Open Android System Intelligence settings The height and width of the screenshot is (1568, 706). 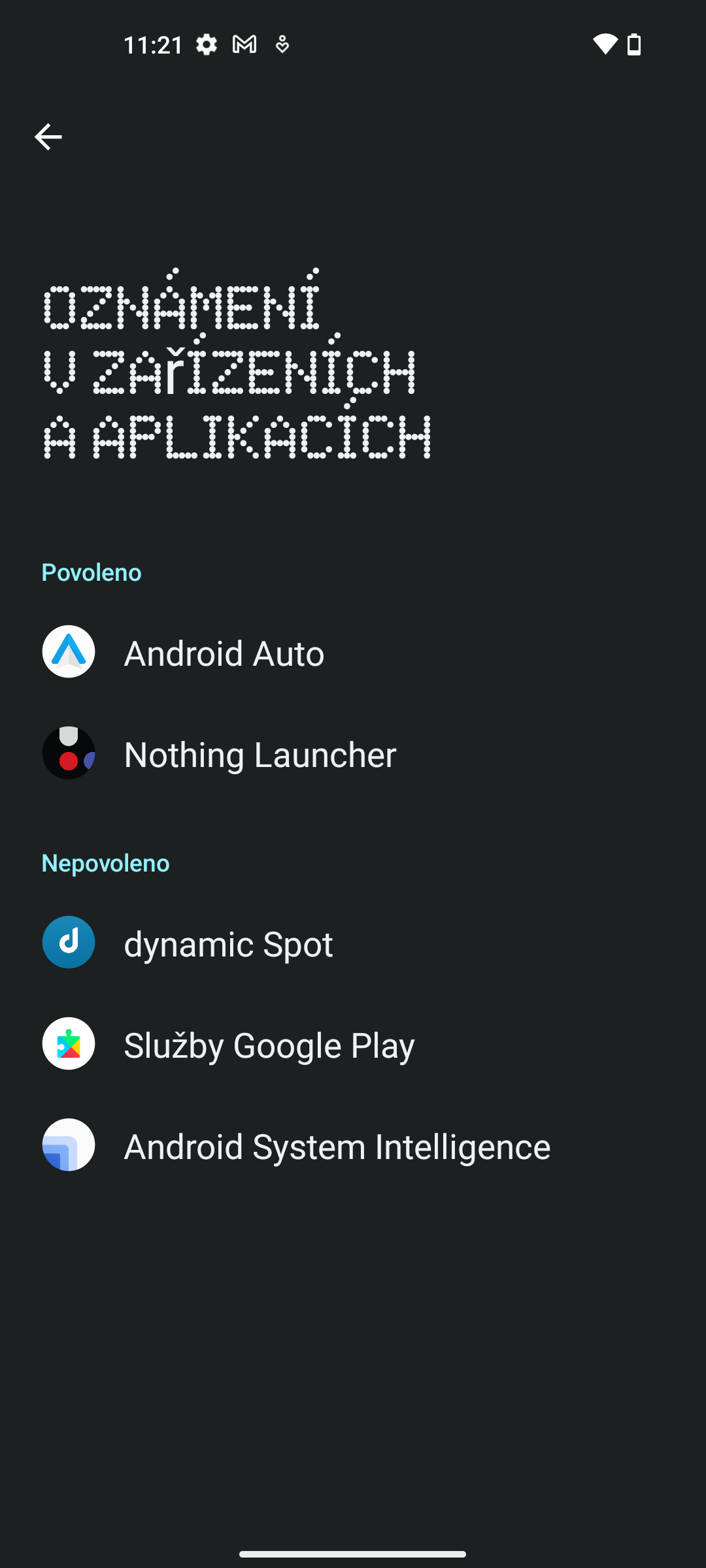coord(337,1146)
